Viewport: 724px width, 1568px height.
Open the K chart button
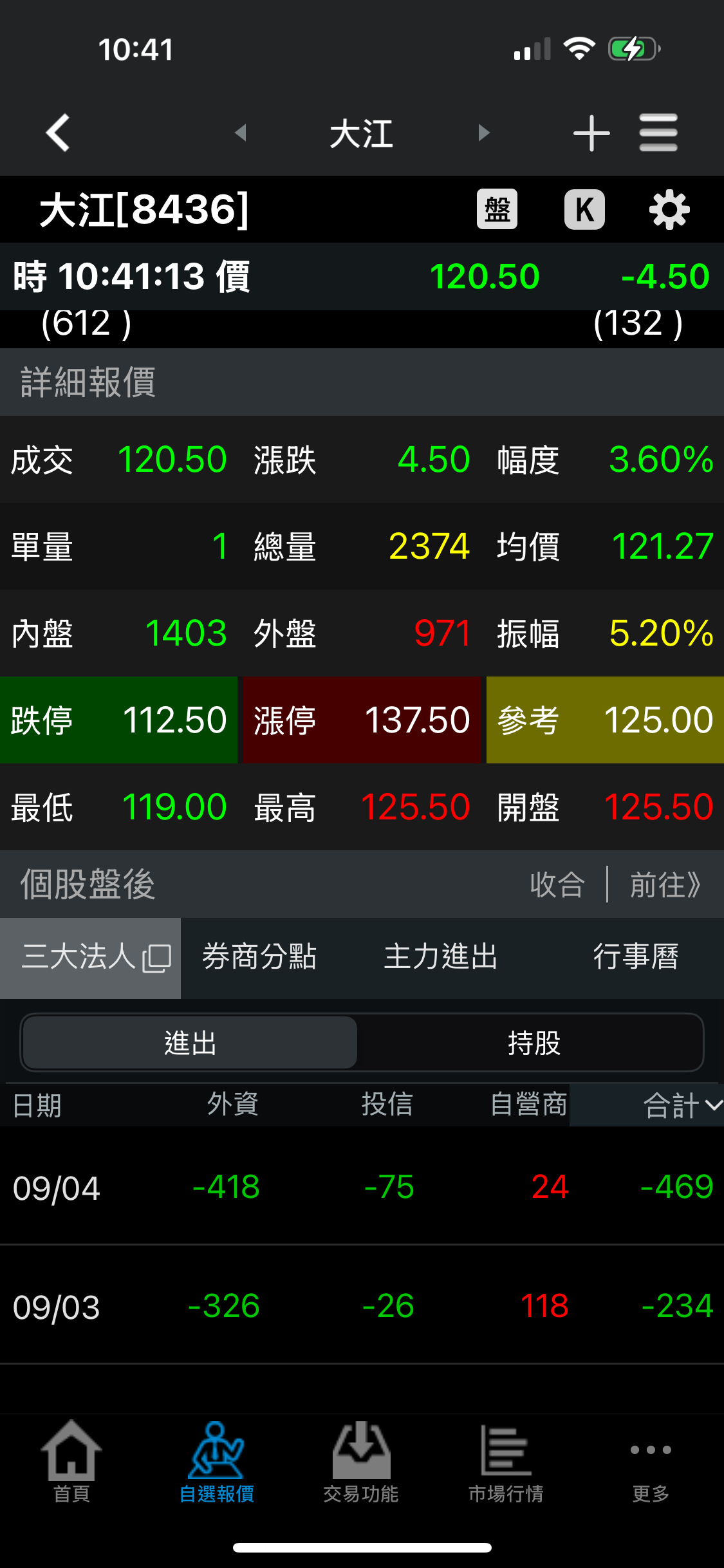(584, 209)
